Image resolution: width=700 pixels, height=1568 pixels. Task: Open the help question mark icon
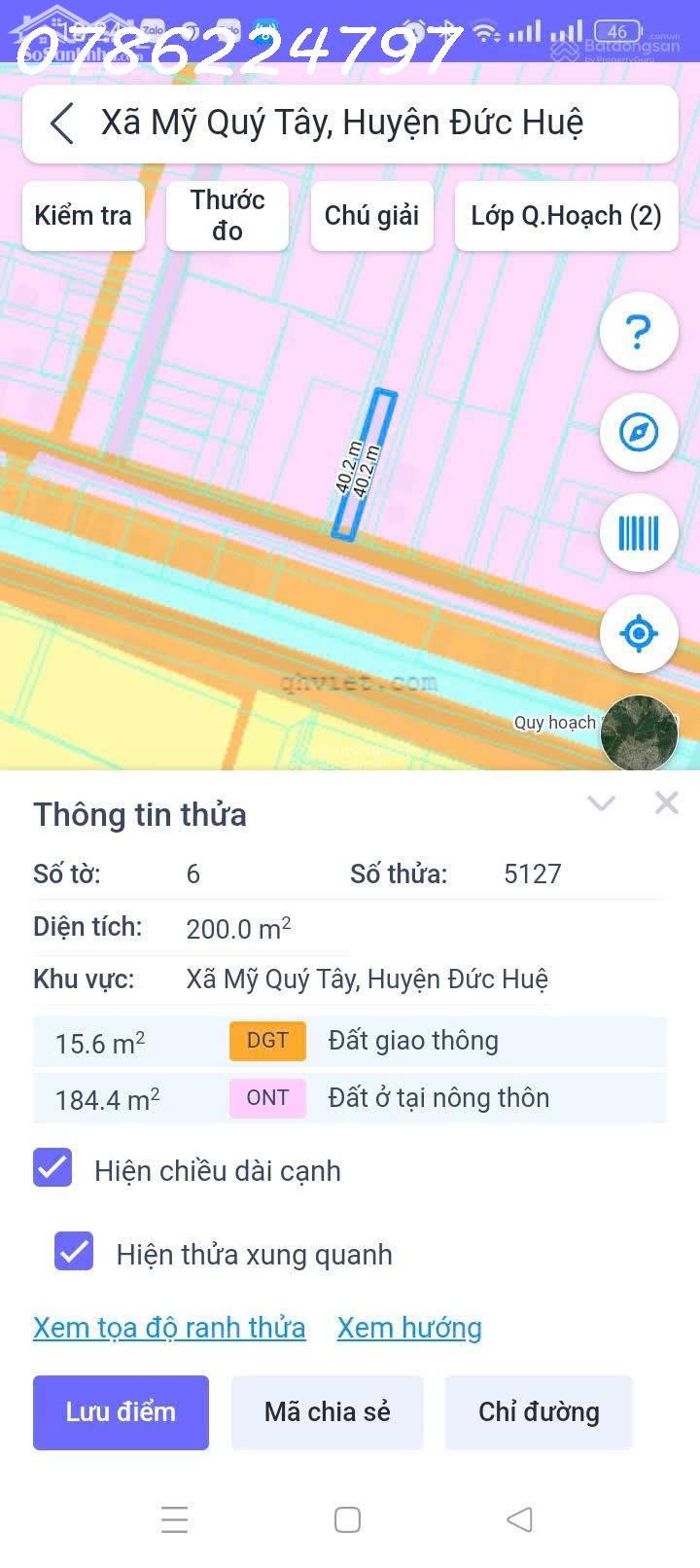[x=638, y=332]
